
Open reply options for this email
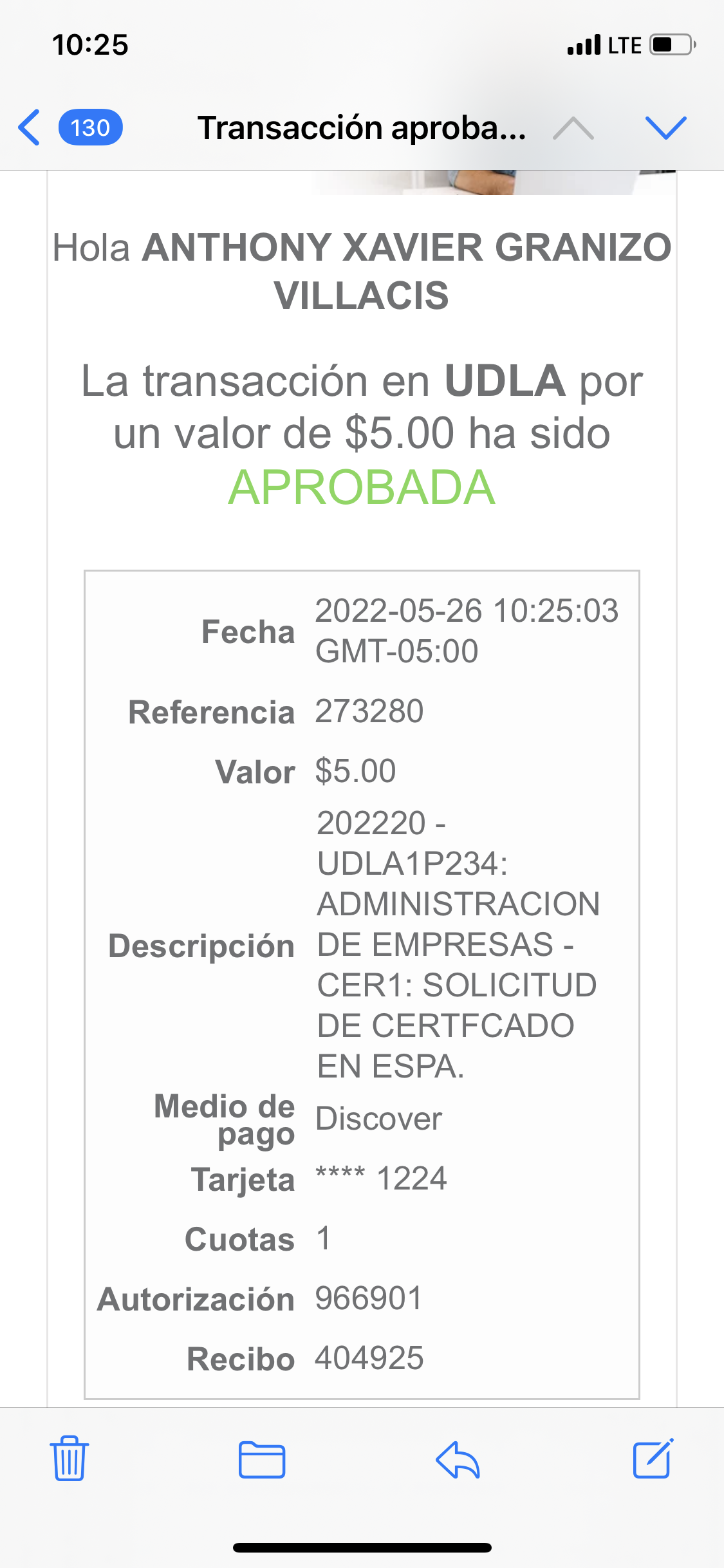458,1459
